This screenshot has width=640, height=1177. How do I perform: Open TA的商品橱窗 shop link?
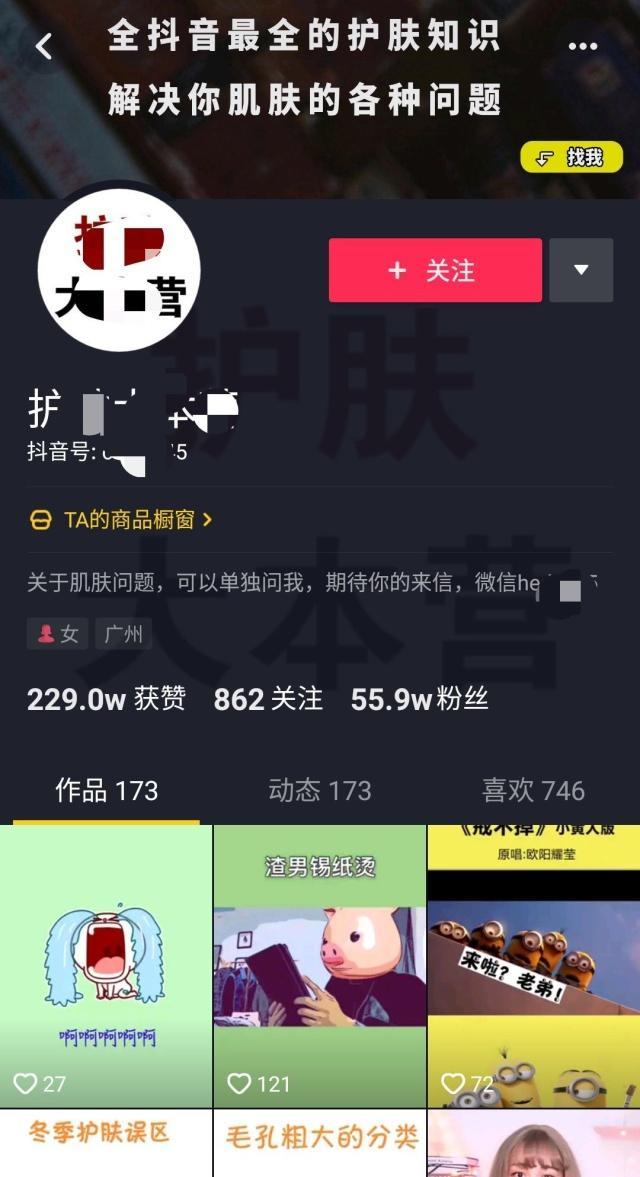pyautogui.click(x=120, y=519)
